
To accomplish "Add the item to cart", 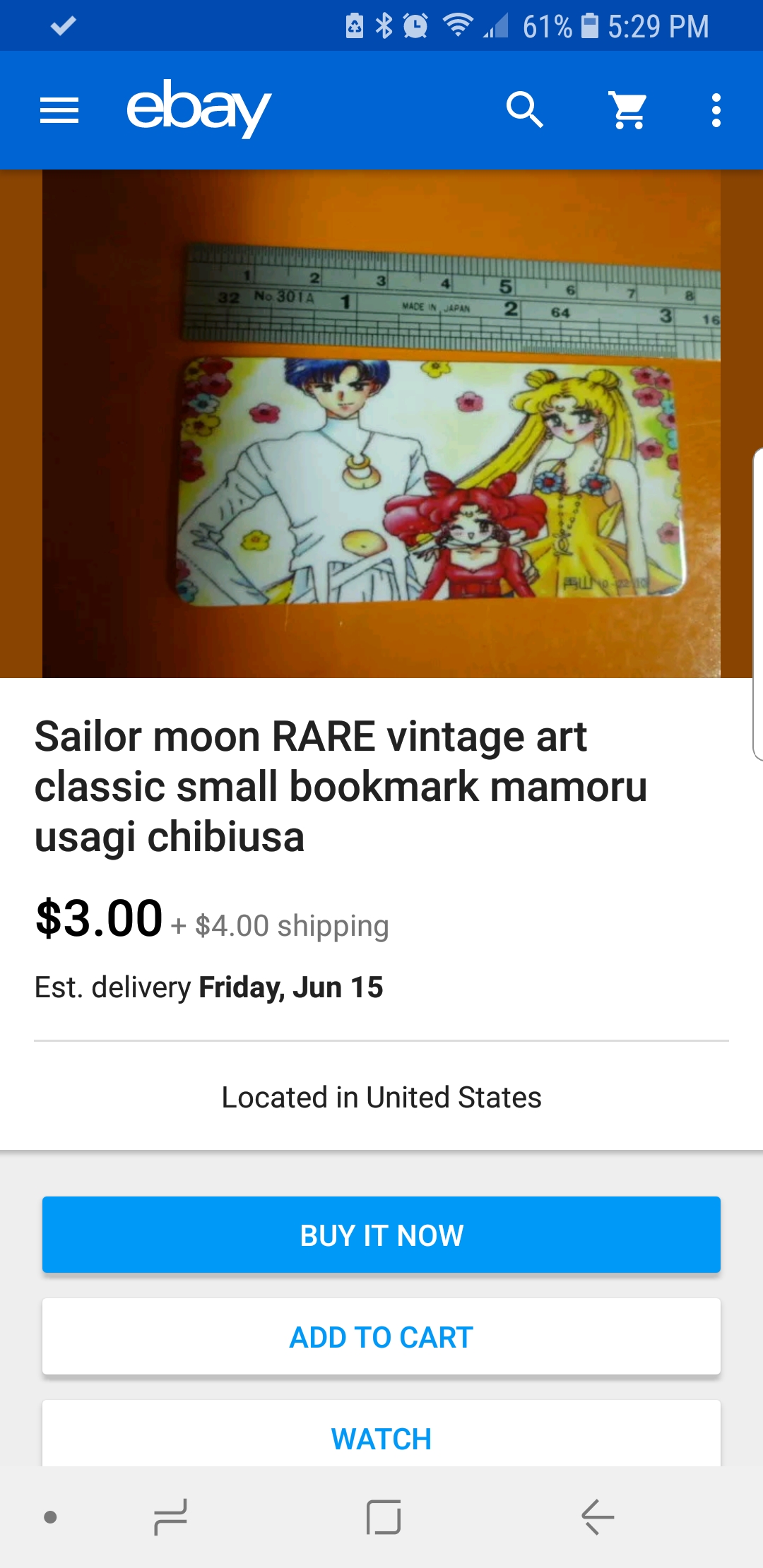I will [x=381, y=1336].
